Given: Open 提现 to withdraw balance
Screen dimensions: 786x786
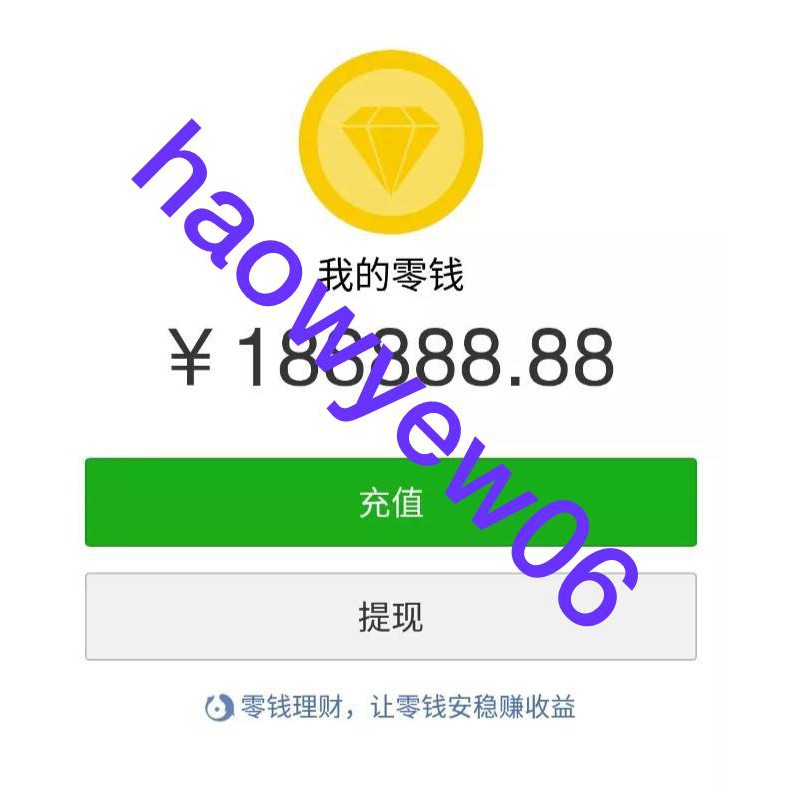Looking at the screenshot, I should coord(390,616).
